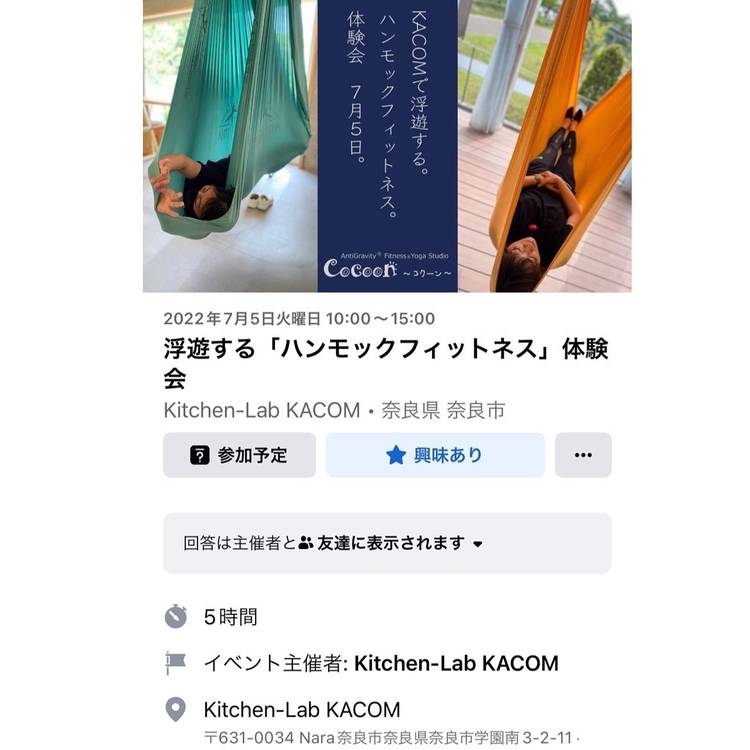The height and width of the screenshot is (750, 750).
Task: Open the Kitchen-Lab KACOM location address
Action: (302, 710)
